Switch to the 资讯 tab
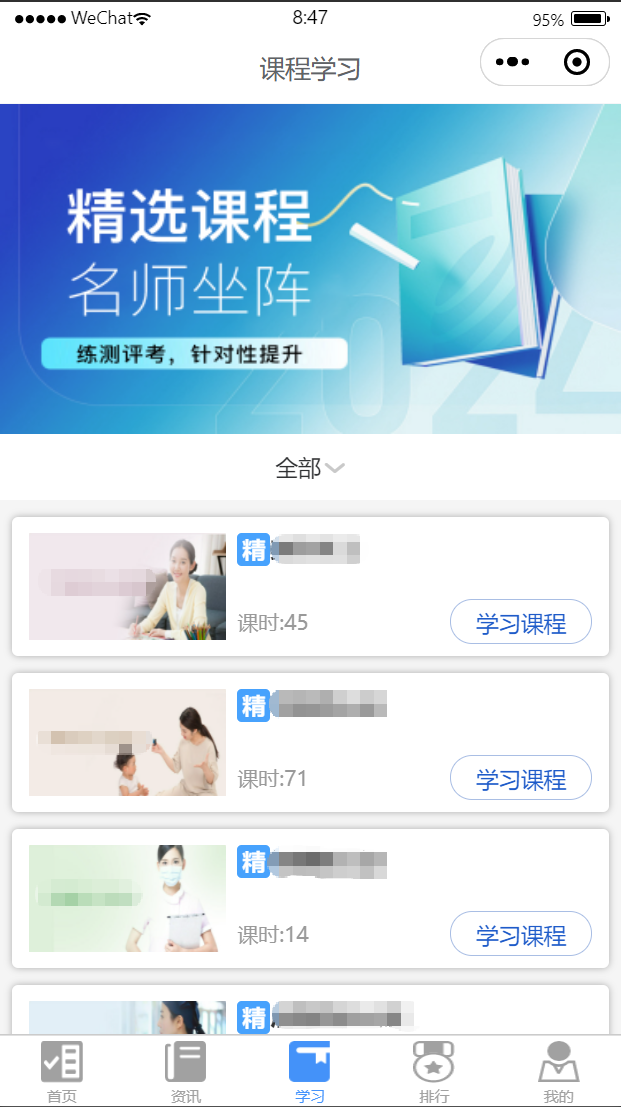 [186, 1072]
